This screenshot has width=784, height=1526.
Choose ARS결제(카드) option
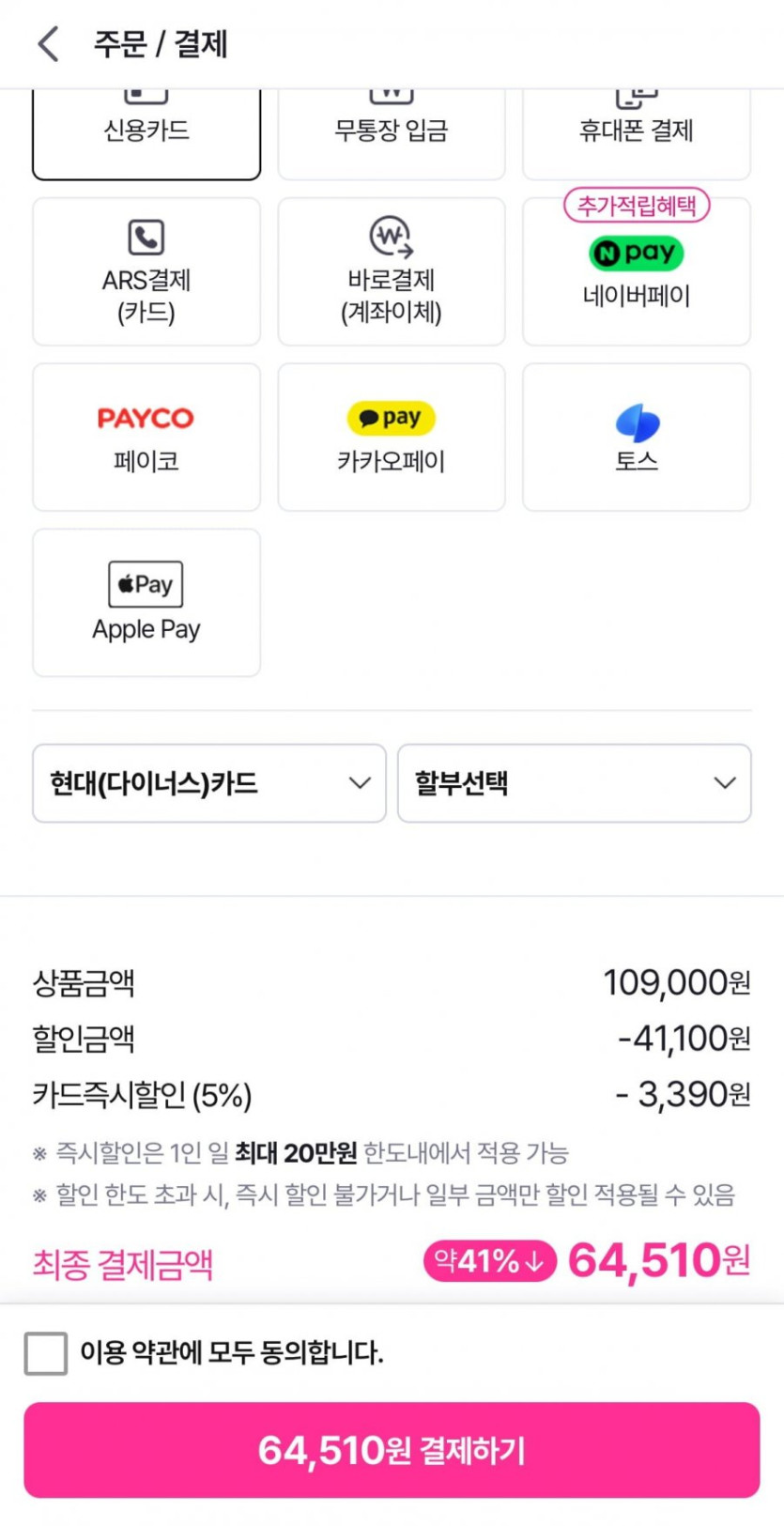pos(146,271)
